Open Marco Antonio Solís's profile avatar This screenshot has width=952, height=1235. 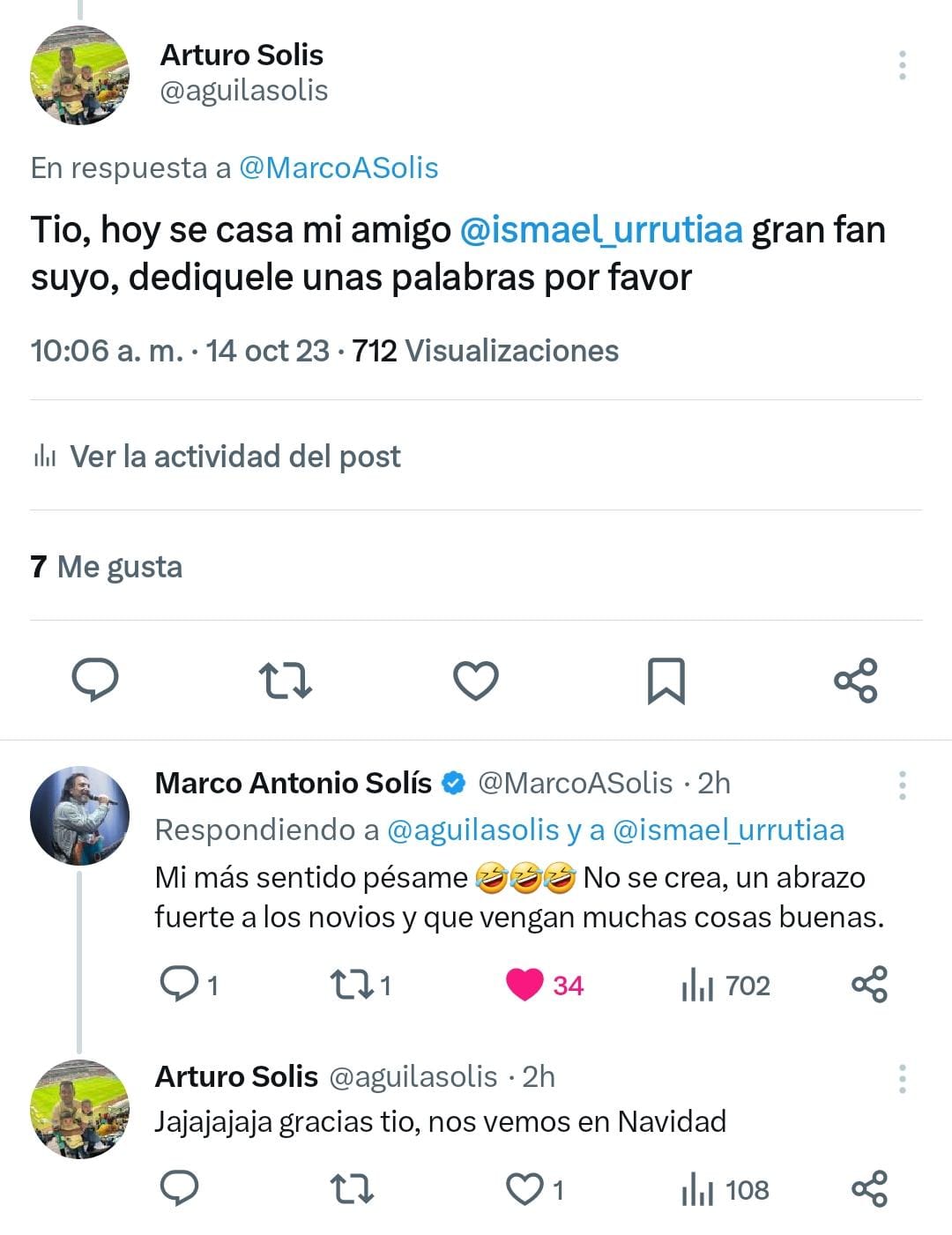79,815
